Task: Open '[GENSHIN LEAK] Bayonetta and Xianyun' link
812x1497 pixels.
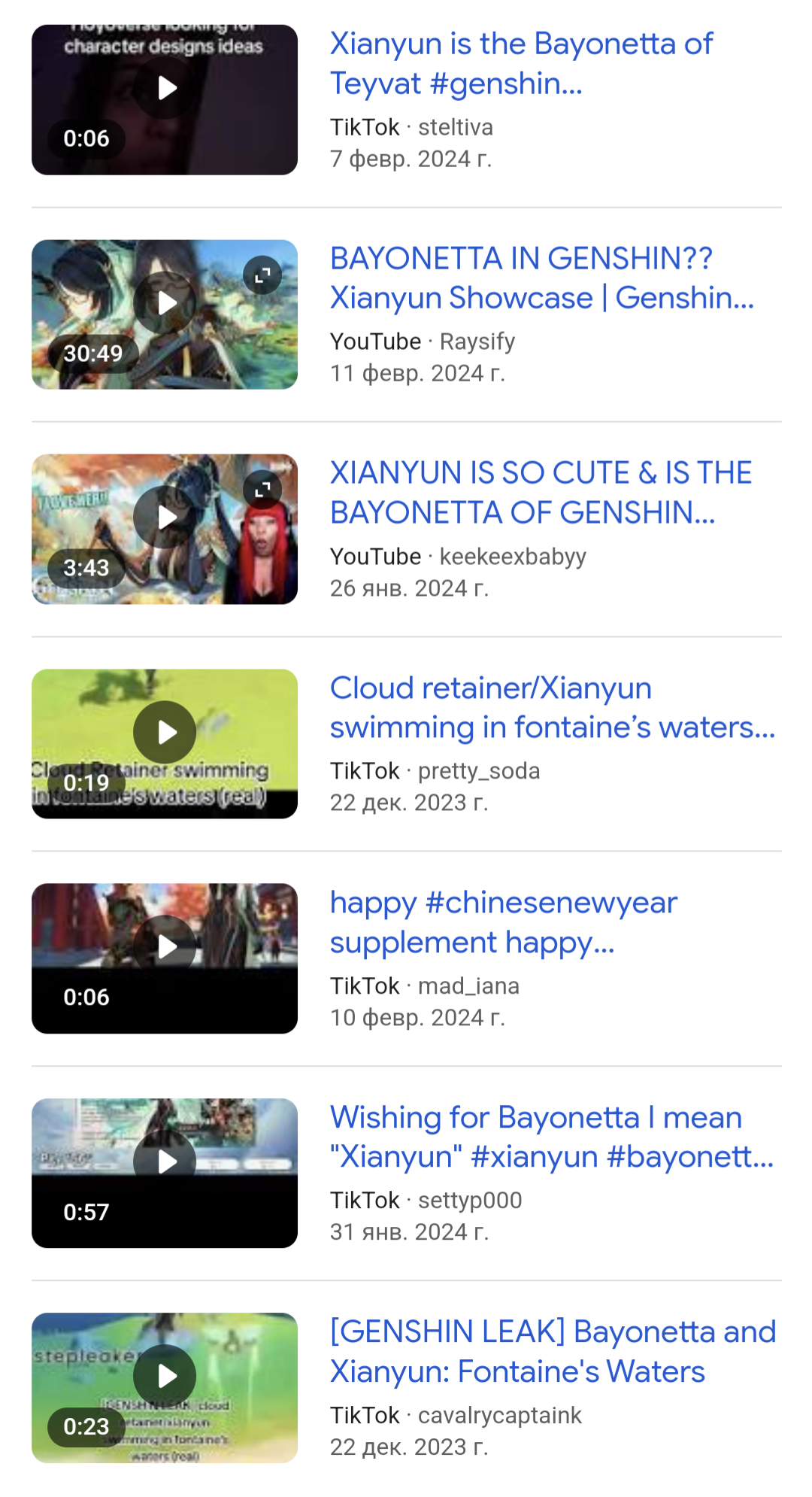Action: coord(553,1352)
